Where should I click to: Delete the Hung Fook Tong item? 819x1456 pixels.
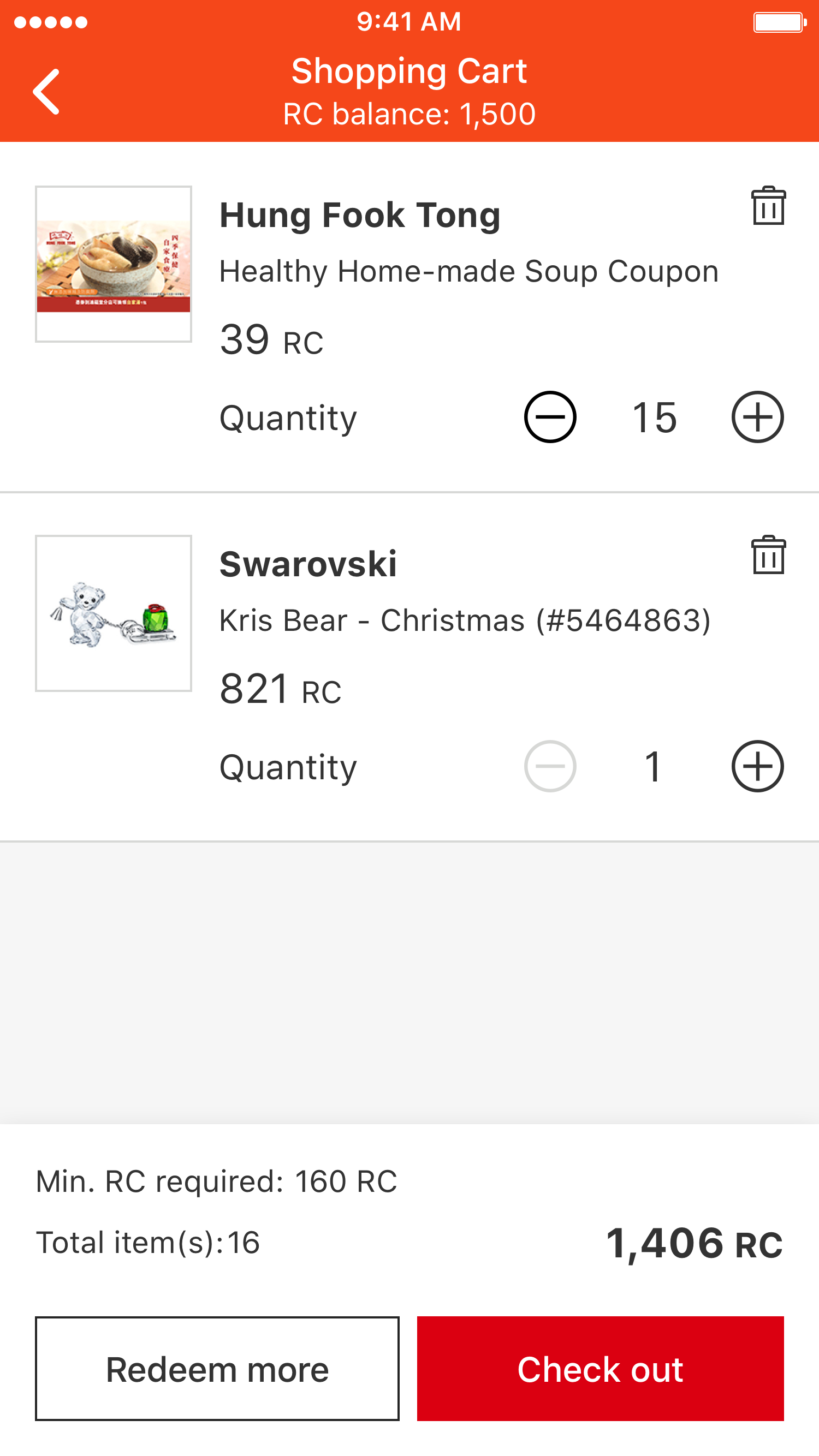pyautogui.click(x=768, y=206)
